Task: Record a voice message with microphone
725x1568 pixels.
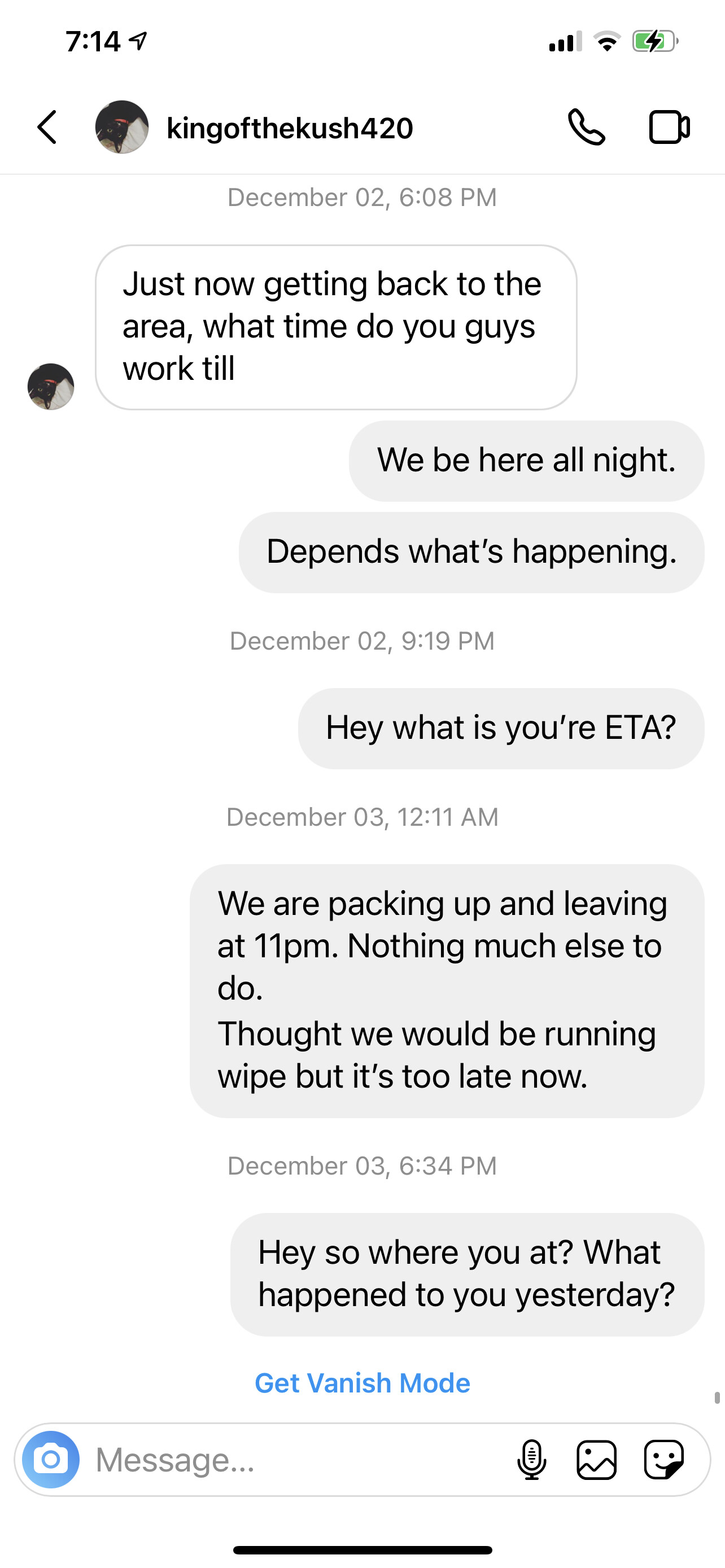Action: point(531,1459)
